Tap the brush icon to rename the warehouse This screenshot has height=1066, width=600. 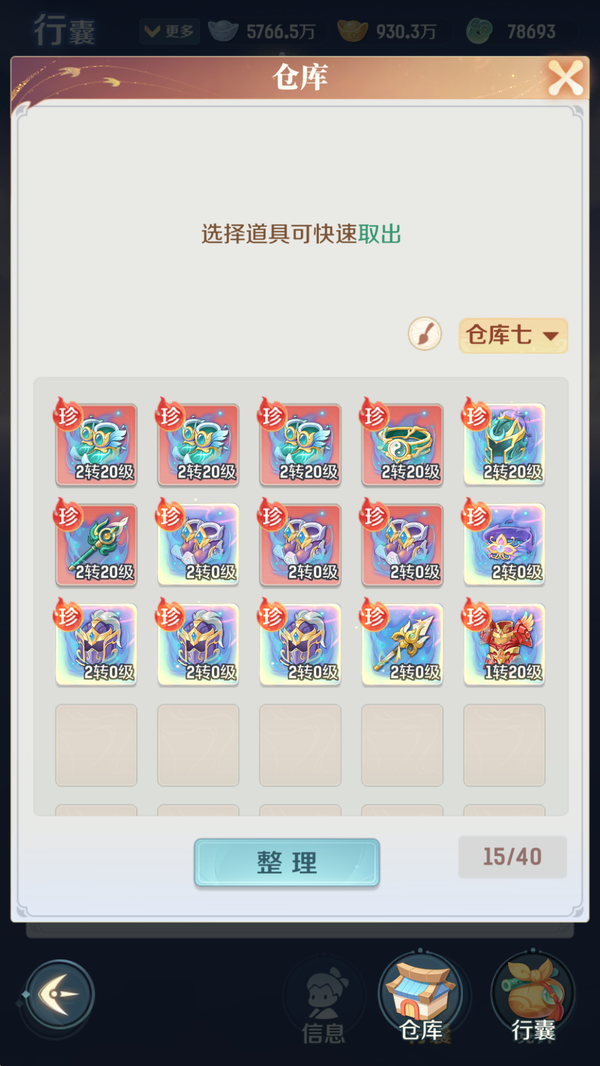pyautogui.click(x=425, y=334)
